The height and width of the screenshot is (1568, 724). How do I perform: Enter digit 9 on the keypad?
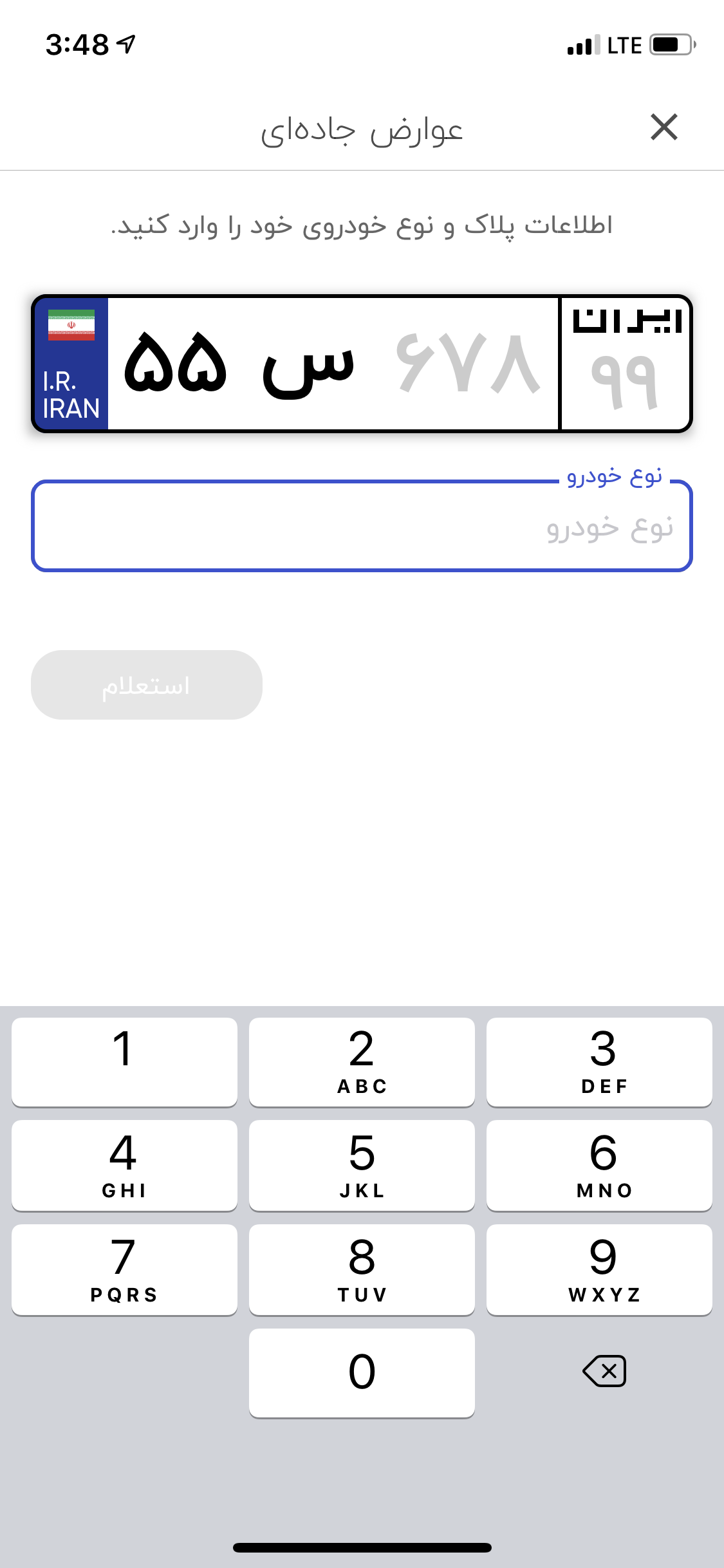coord(599,1270)
